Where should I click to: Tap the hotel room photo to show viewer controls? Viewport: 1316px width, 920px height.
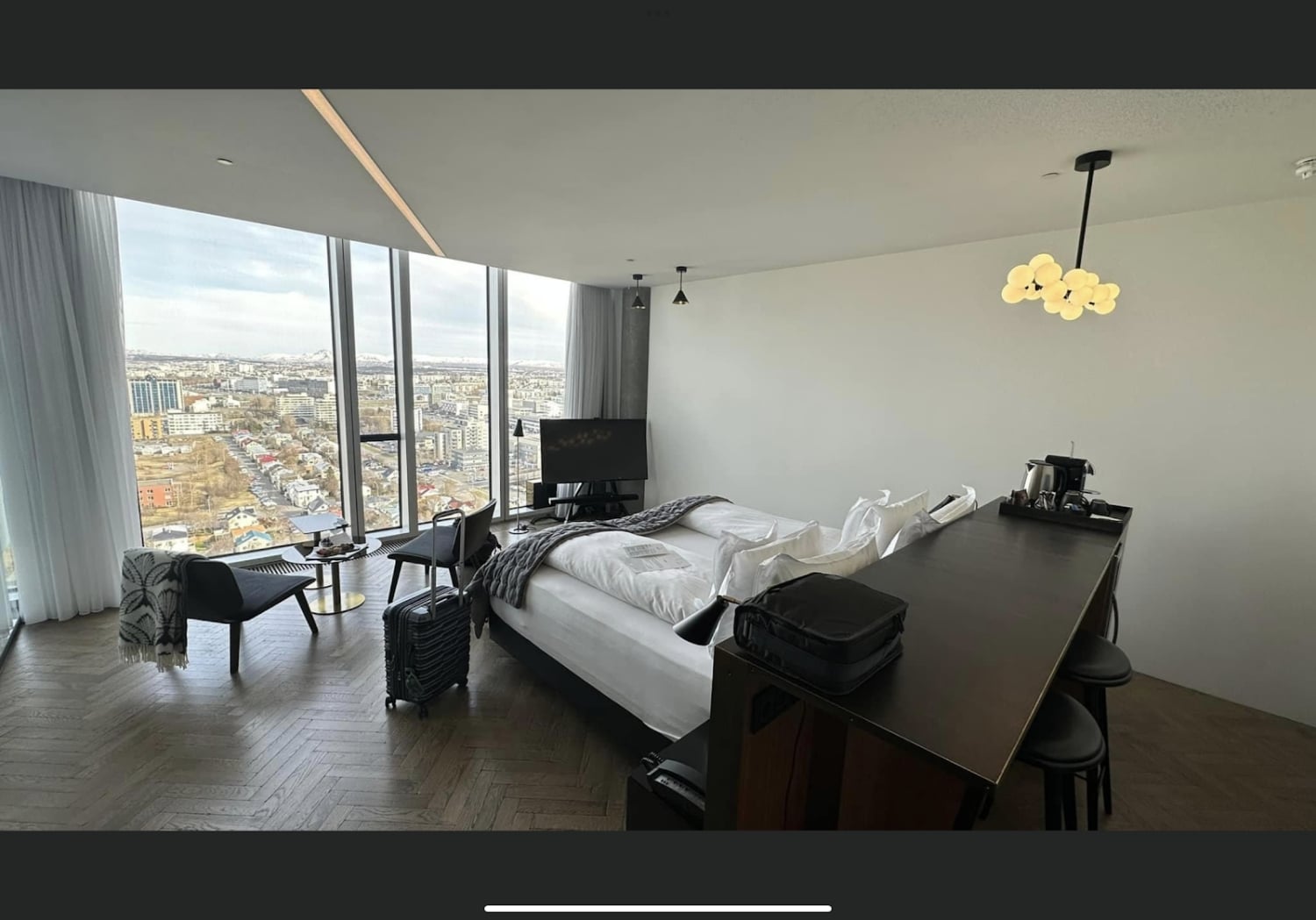tap(658, 460)
